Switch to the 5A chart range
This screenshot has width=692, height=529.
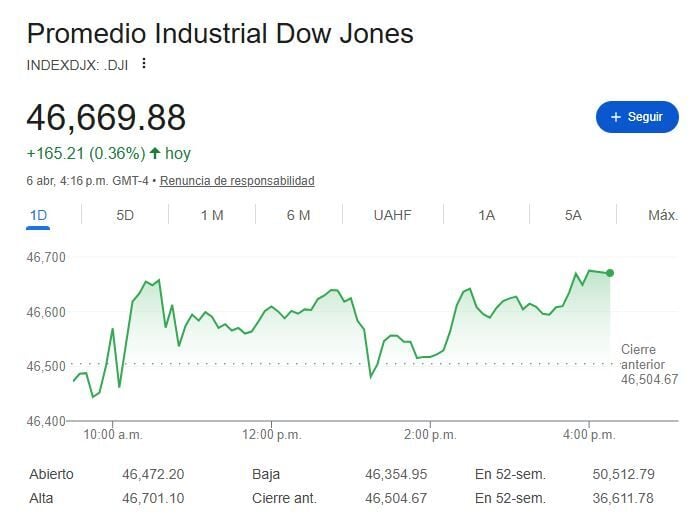point(573,215)
